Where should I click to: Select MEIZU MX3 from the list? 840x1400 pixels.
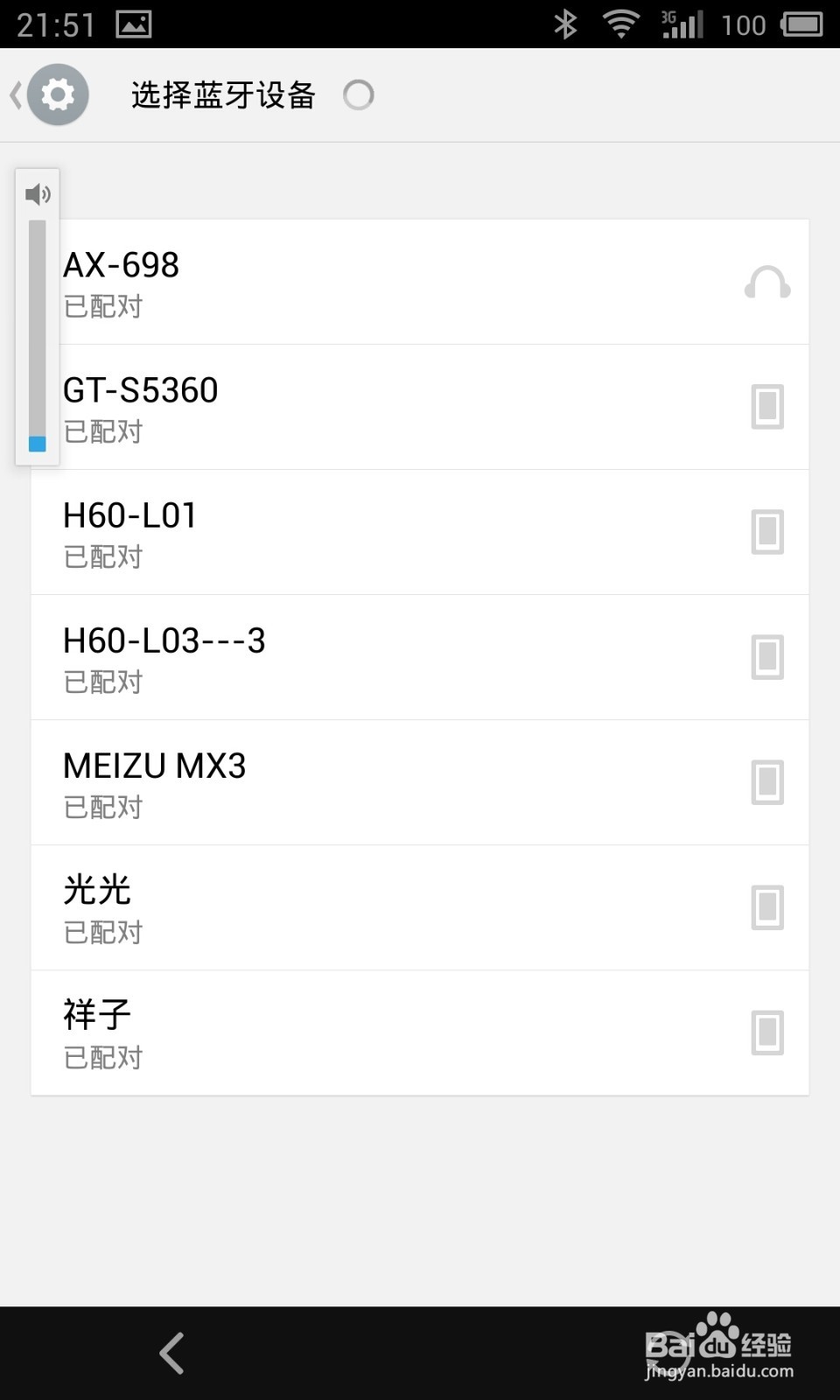click(420, 782)
